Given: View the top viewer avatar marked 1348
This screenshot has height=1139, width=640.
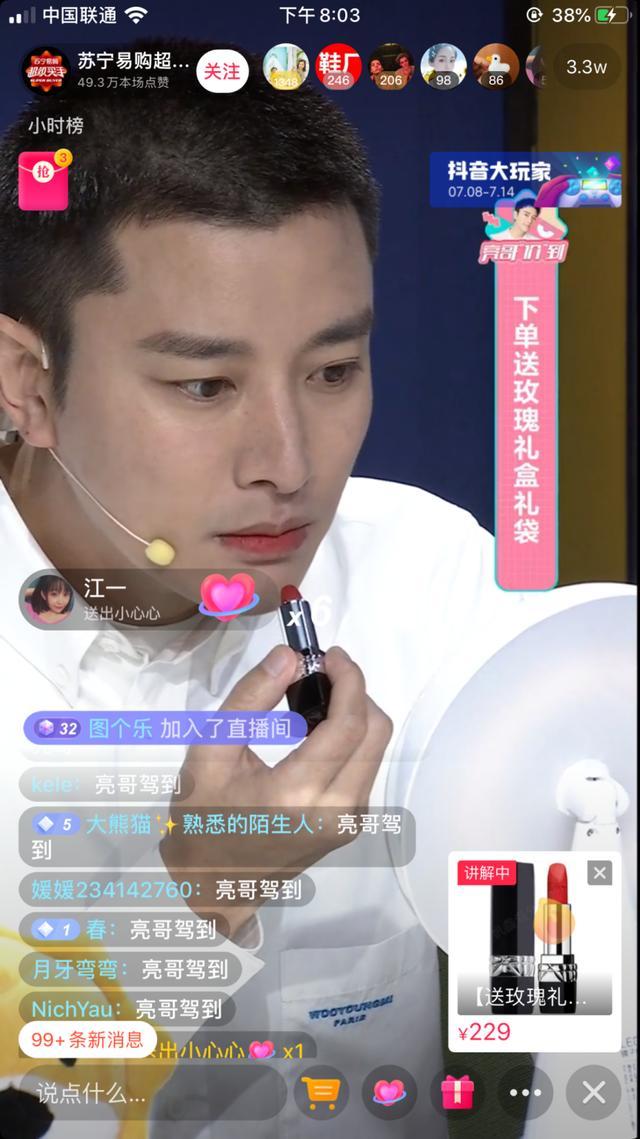Looking at the screenshot, I should (285, 67).
